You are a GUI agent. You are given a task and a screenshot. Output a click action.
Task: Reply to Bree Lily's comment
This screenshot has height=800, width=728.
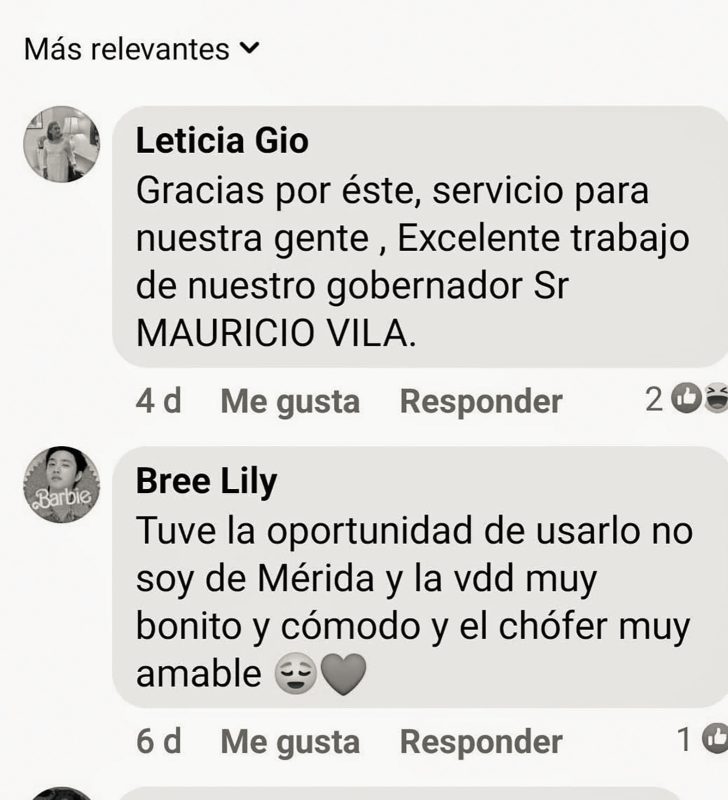(481, 741)
